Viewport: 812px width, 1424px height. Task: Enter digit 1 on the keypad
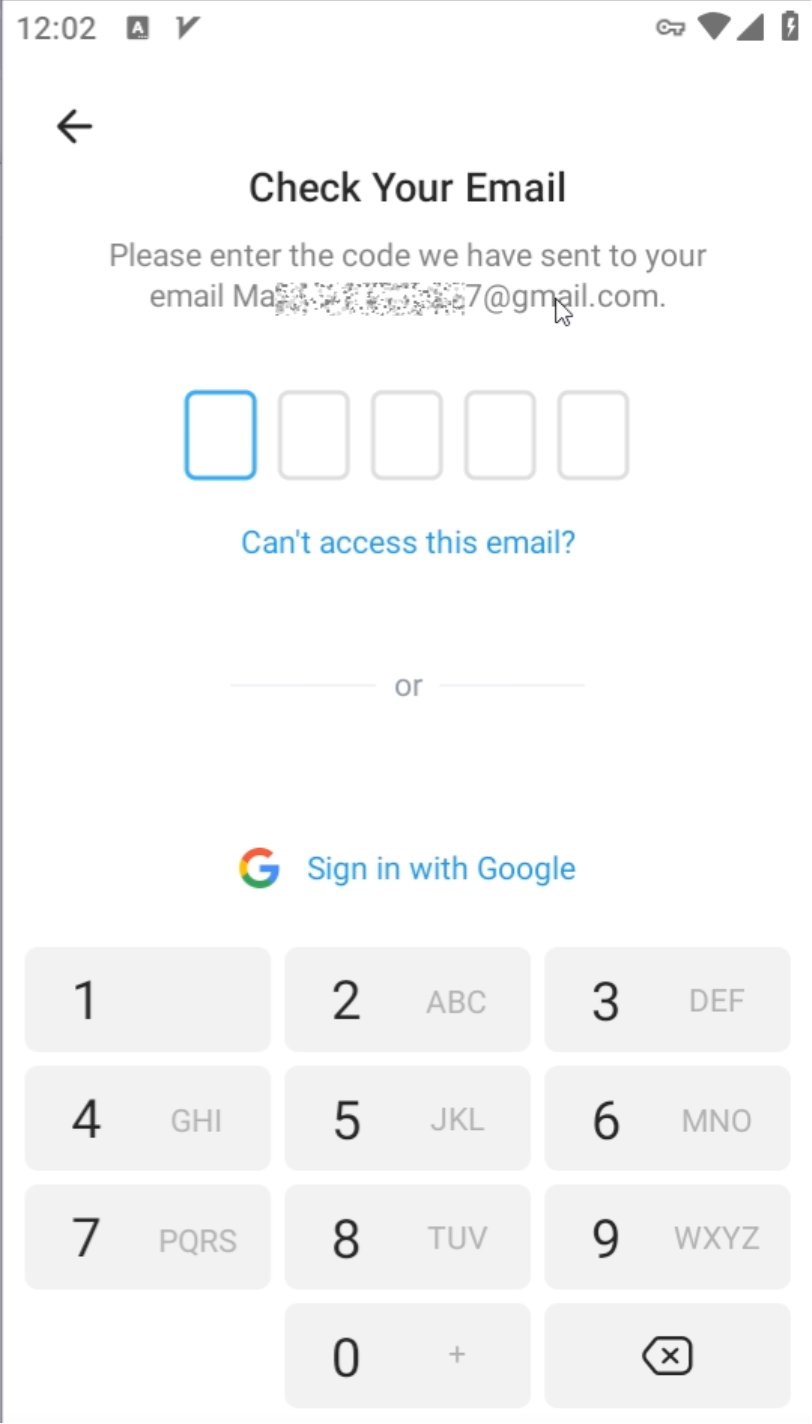click(x=147, y=1000)
